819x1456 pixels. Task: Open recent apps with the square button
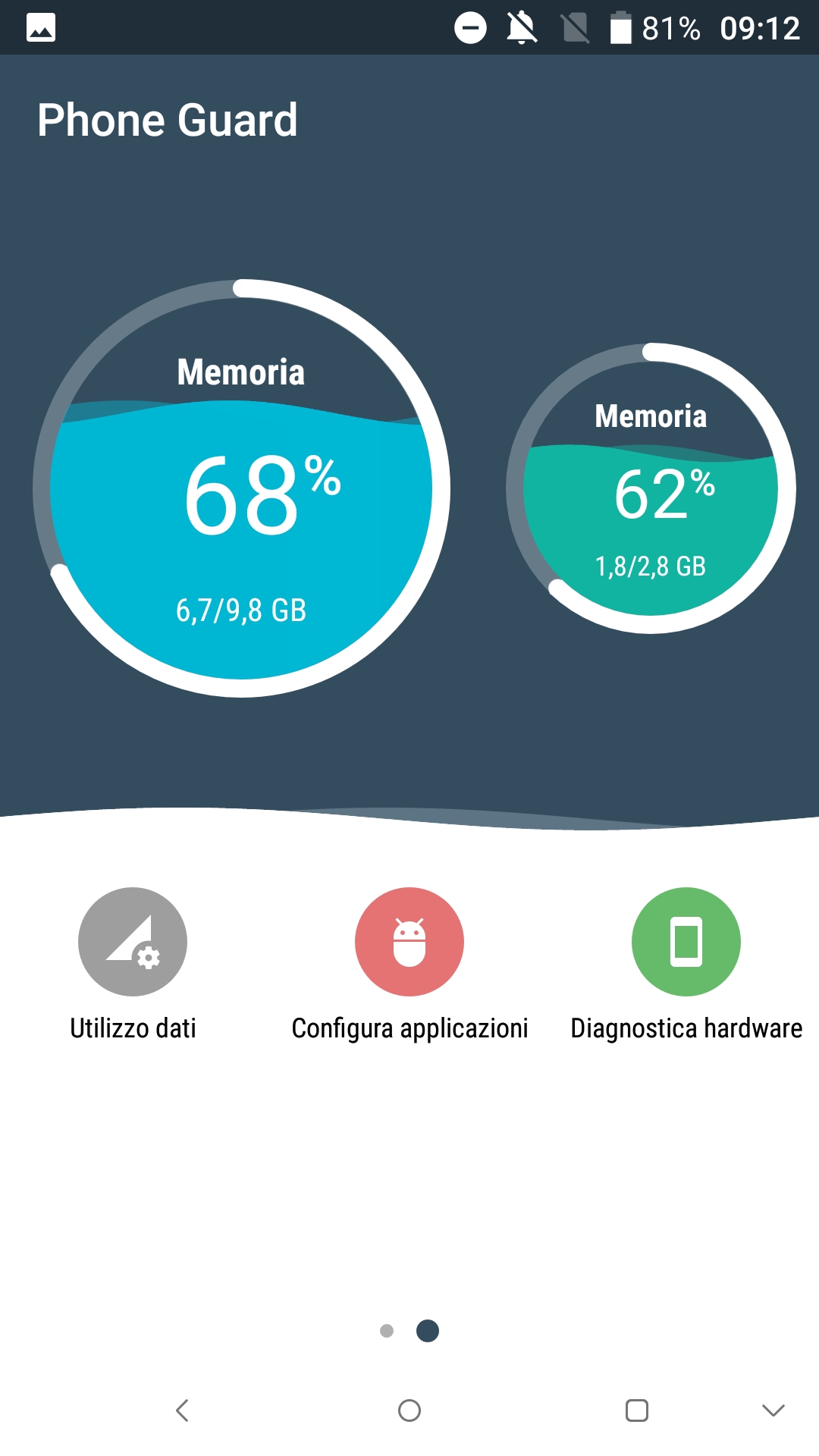click(x=637, y=1410)
